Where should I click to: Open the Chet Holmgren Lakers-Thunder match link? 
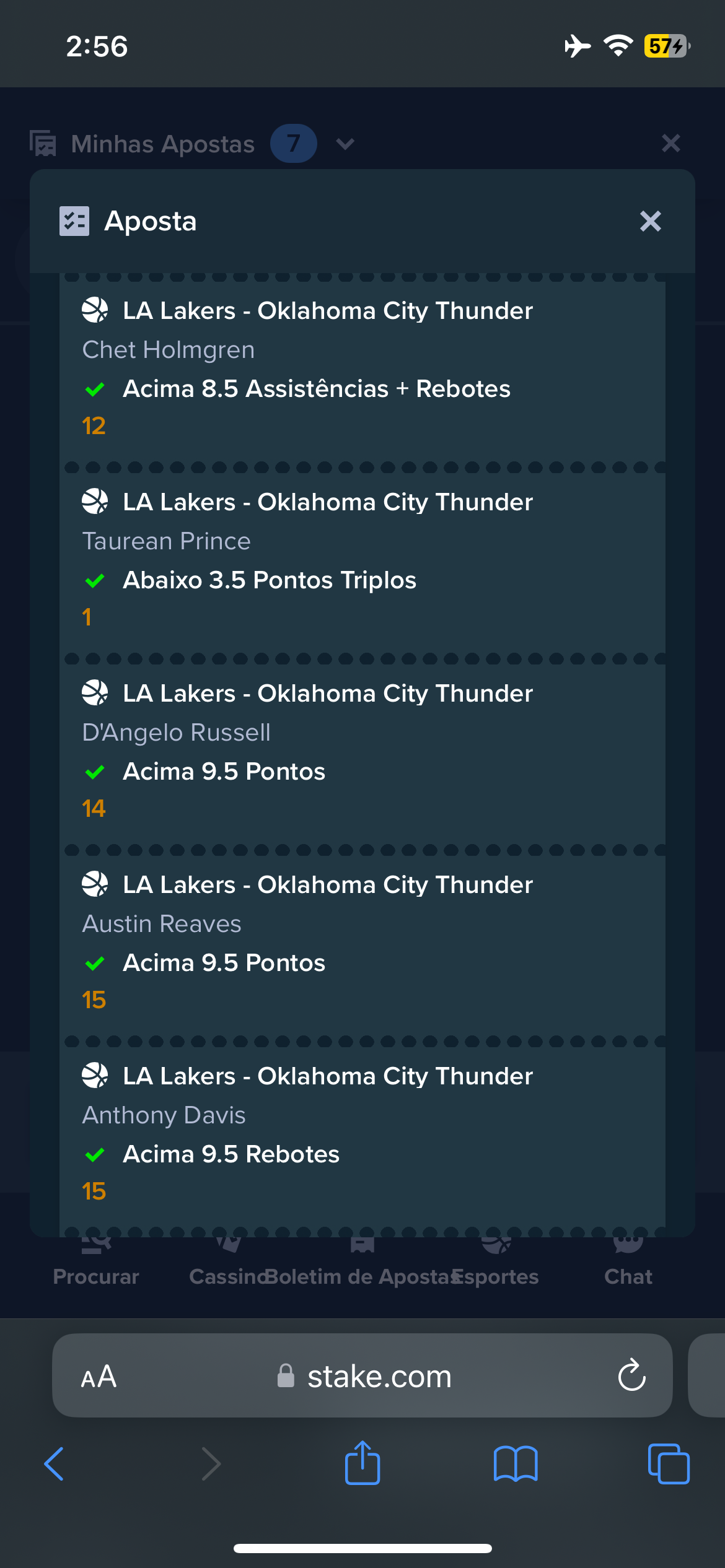(328, 310)
